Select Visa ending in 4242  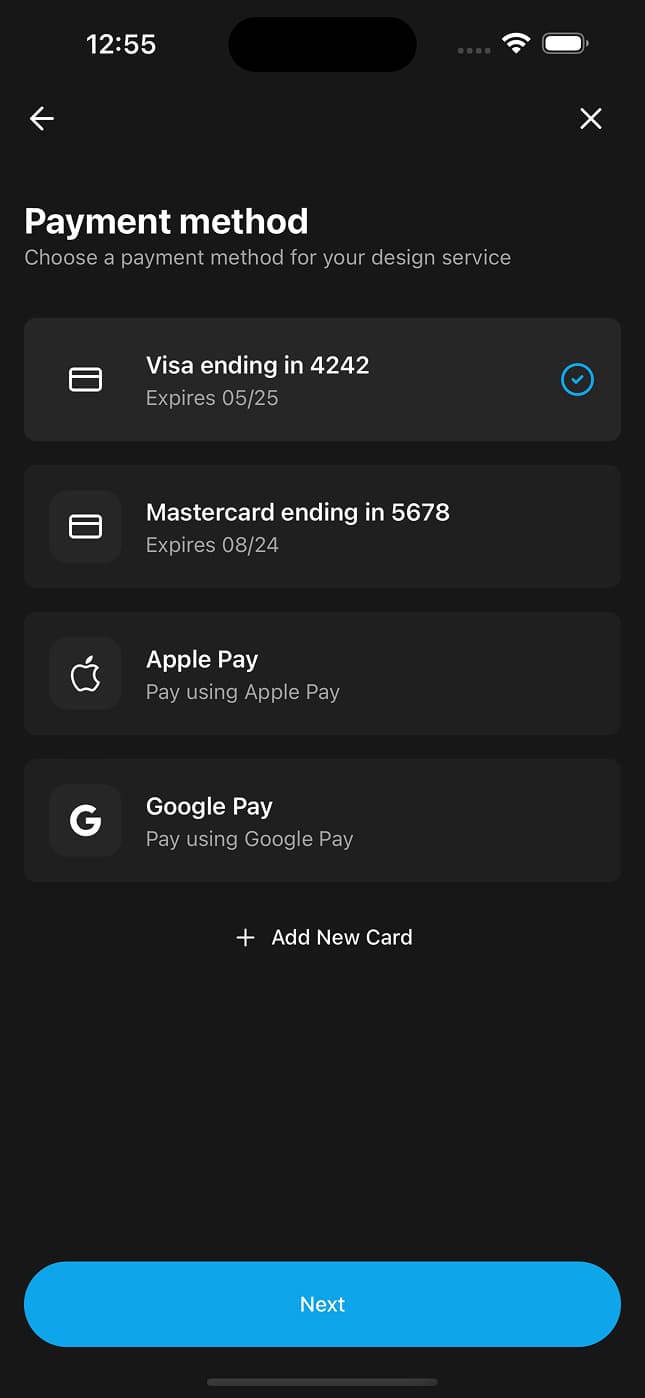322,380
